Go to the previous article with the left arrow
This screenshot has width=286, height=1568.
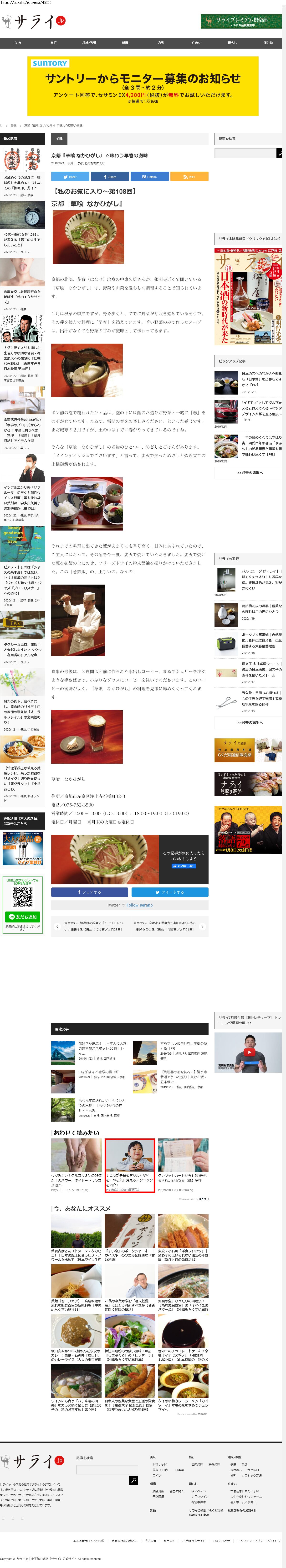coord(57,927)
